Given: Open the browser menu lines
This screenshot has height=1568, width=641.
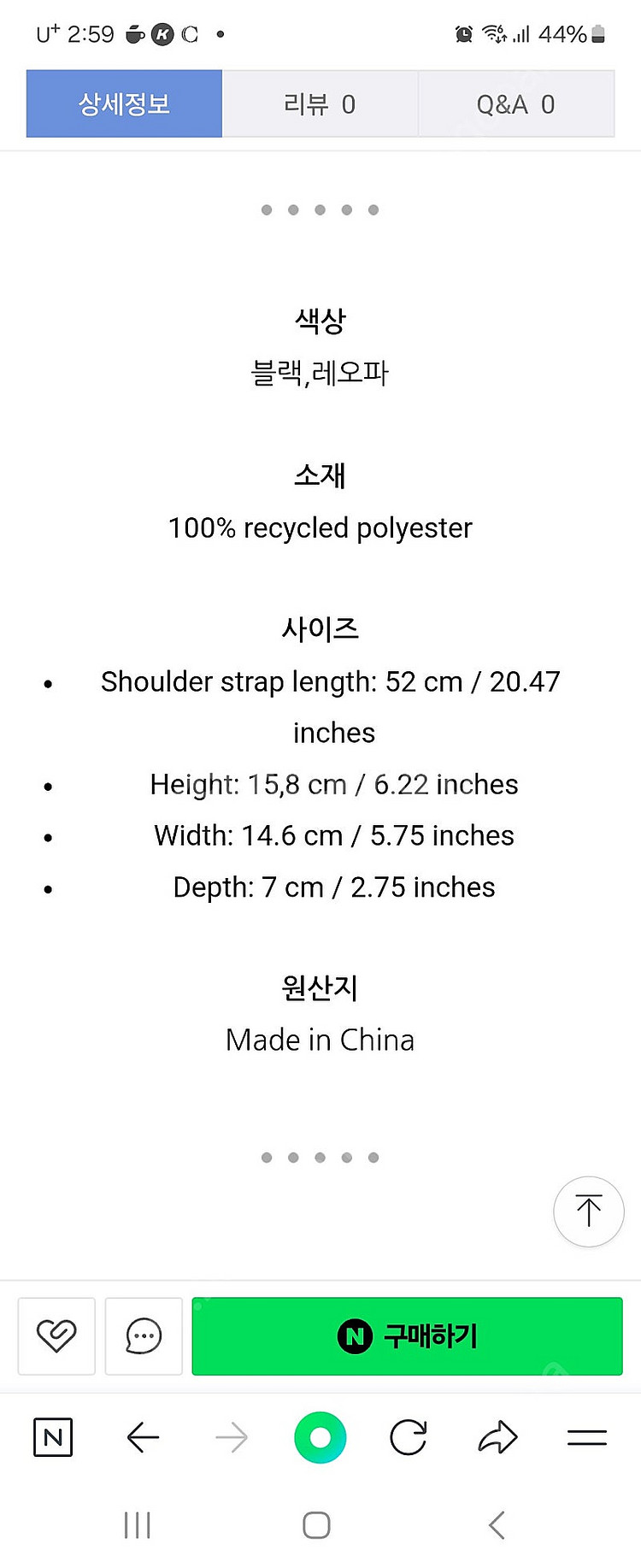Looking at the screenshot, I should click(586, 1437).
